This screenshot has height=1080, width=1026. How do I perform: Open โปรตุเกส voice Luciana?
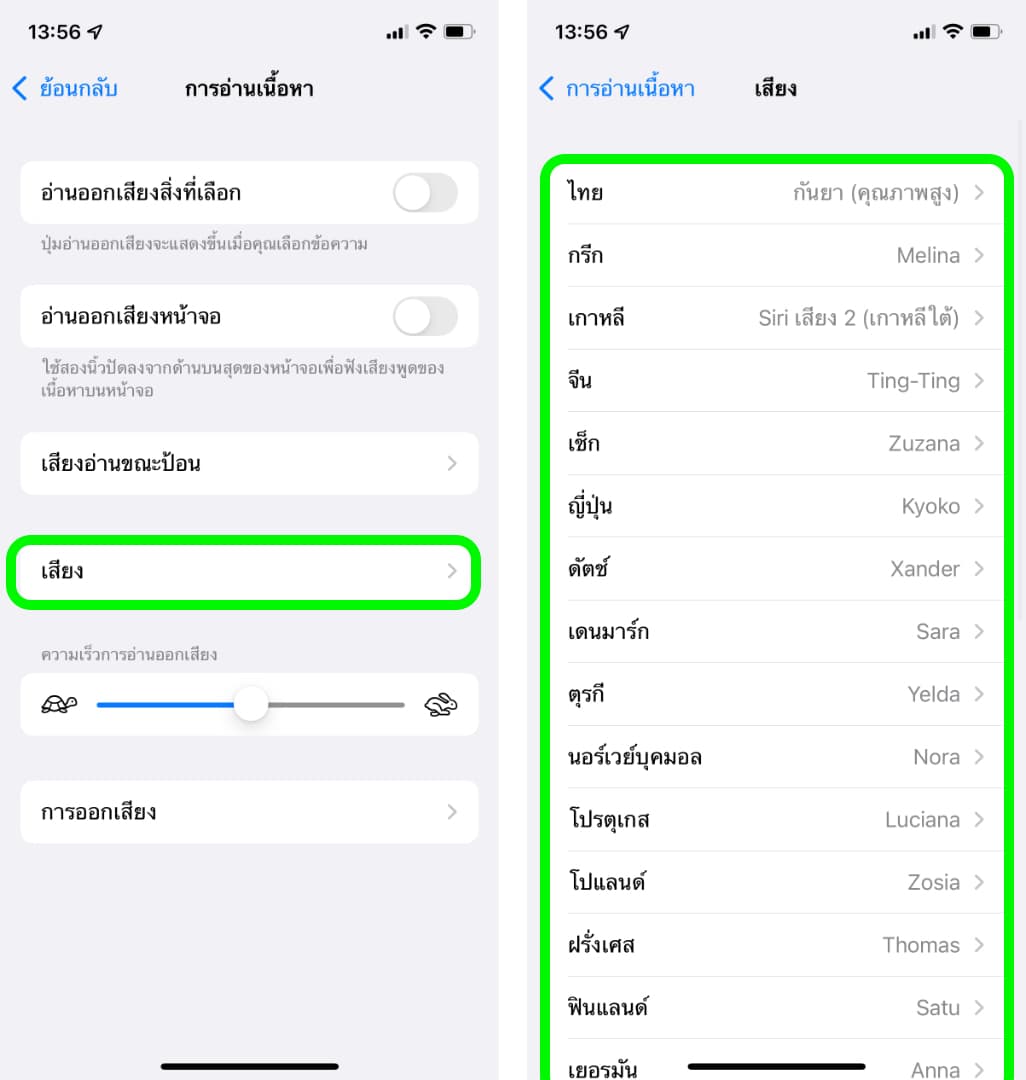click(776, 820)
